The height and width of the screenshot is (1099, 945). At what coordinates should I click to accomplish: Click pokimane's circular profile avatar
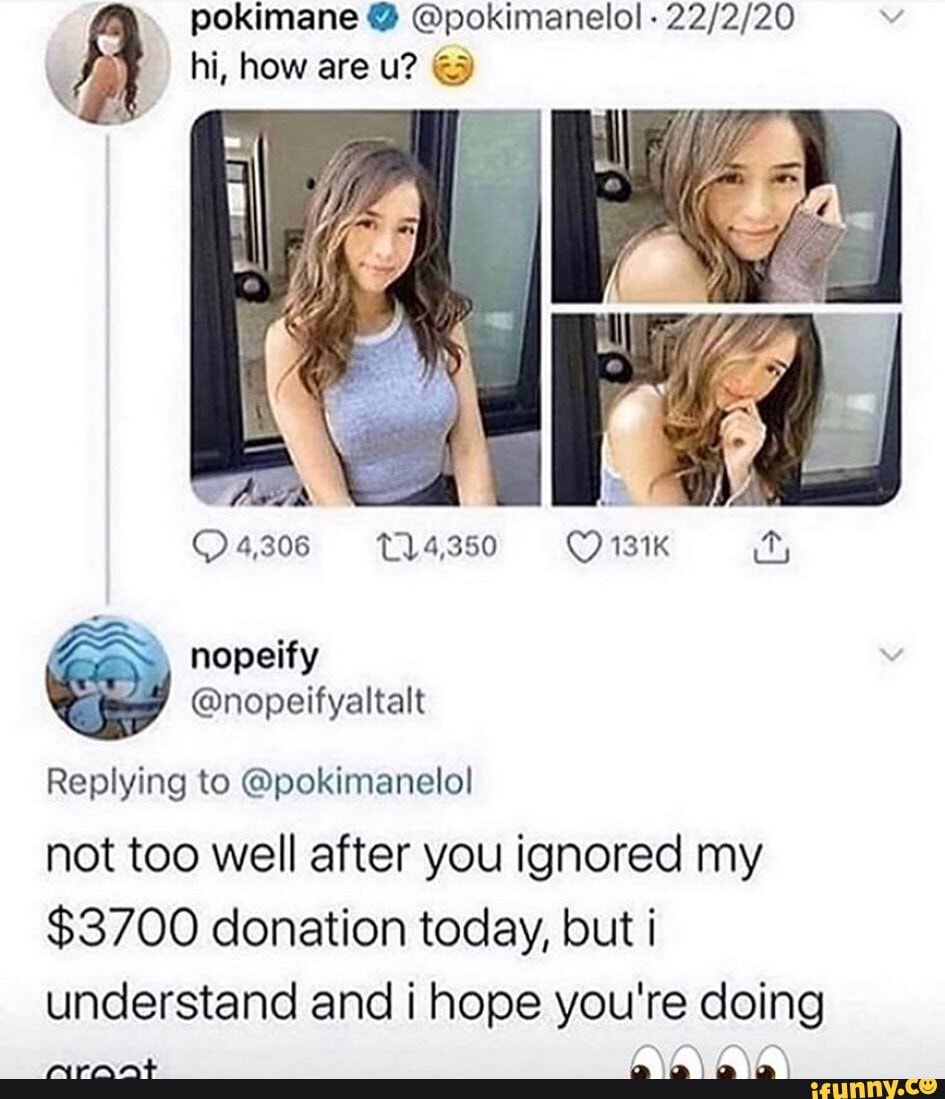coord(107,50)
